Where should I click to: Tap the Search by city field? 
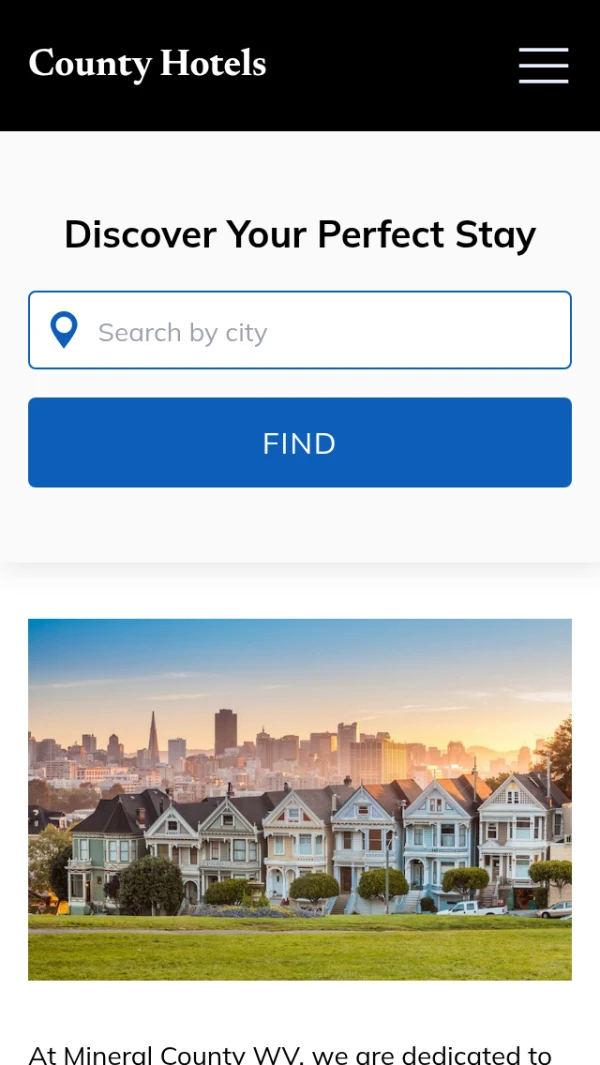pos(320,331)
